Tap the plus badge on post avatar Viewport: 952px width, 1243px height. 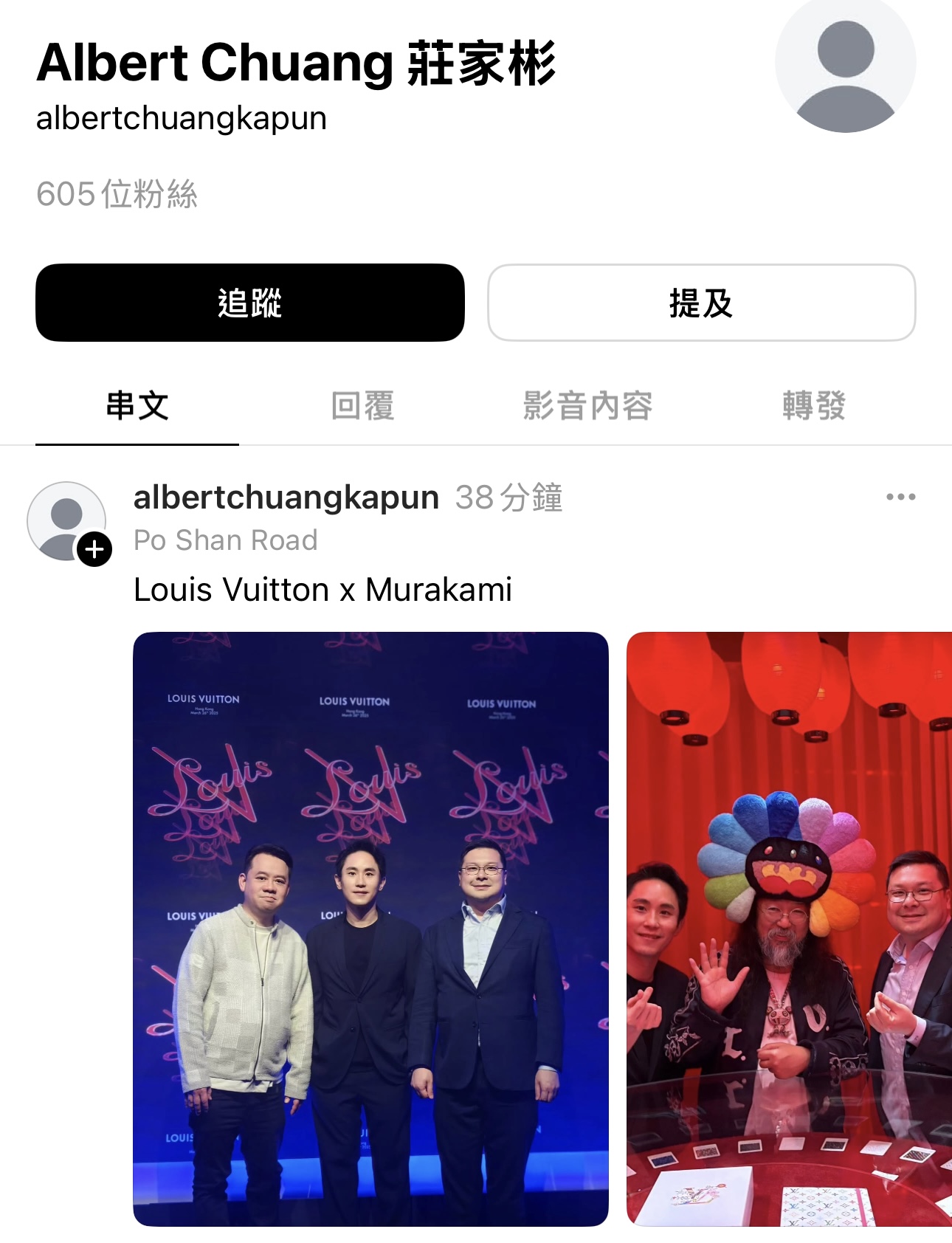point(94,549)
